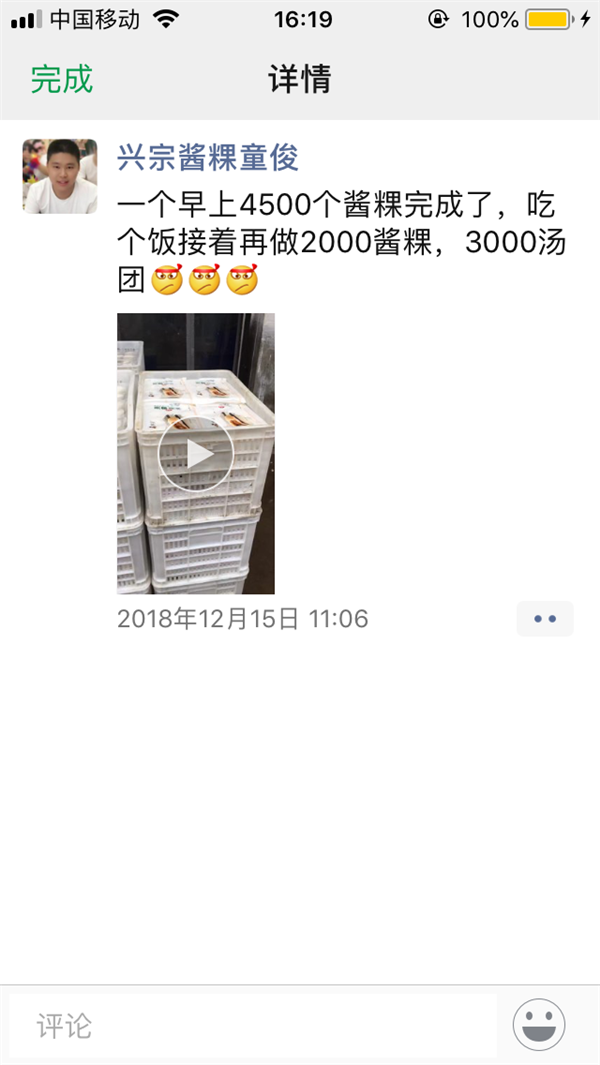Play the video of white crates

[196, 454]
